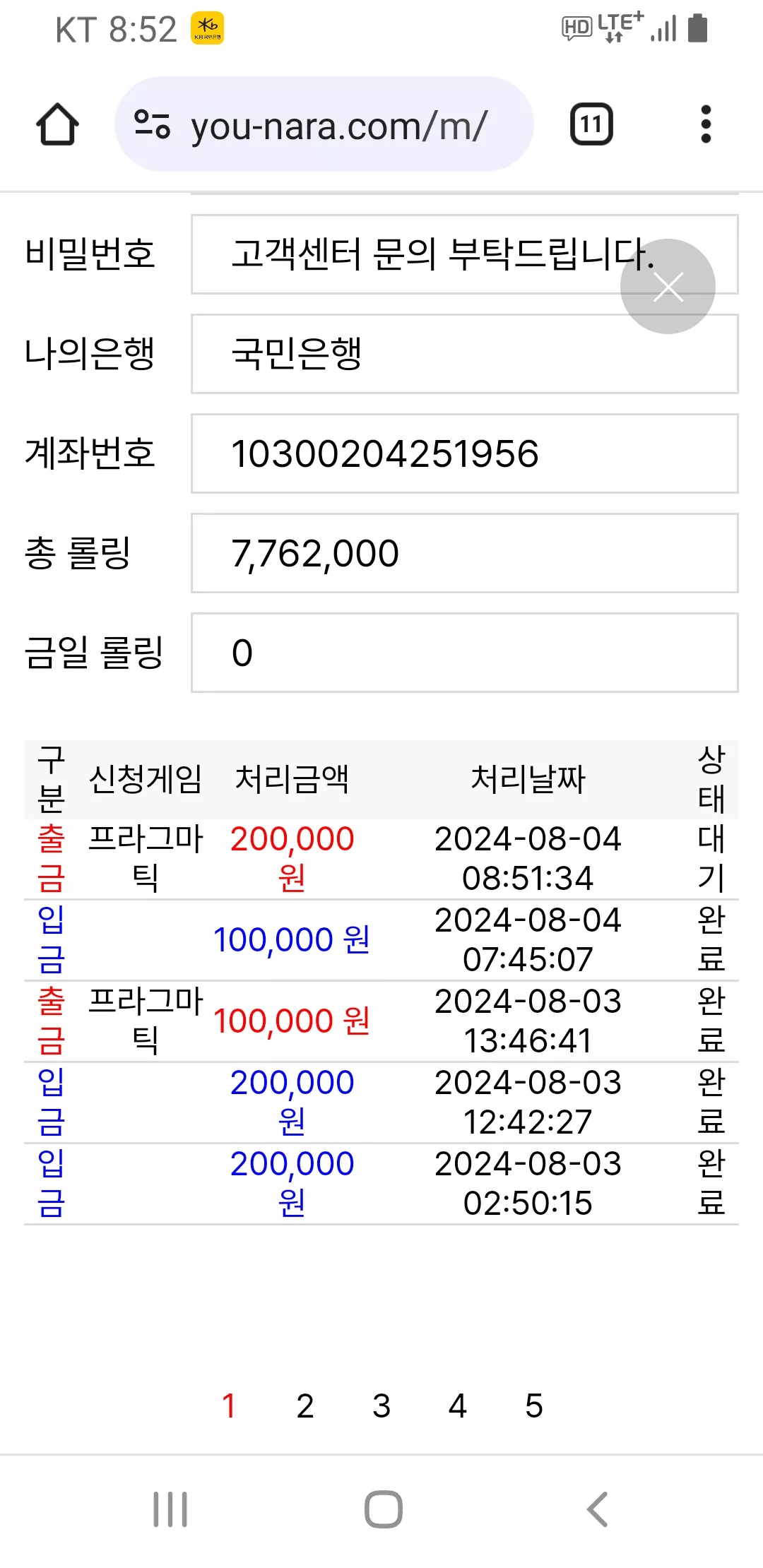This screenshot has height=1568, width=763.
Task: Go to page 3 of the history
Action: [381, 1406]
